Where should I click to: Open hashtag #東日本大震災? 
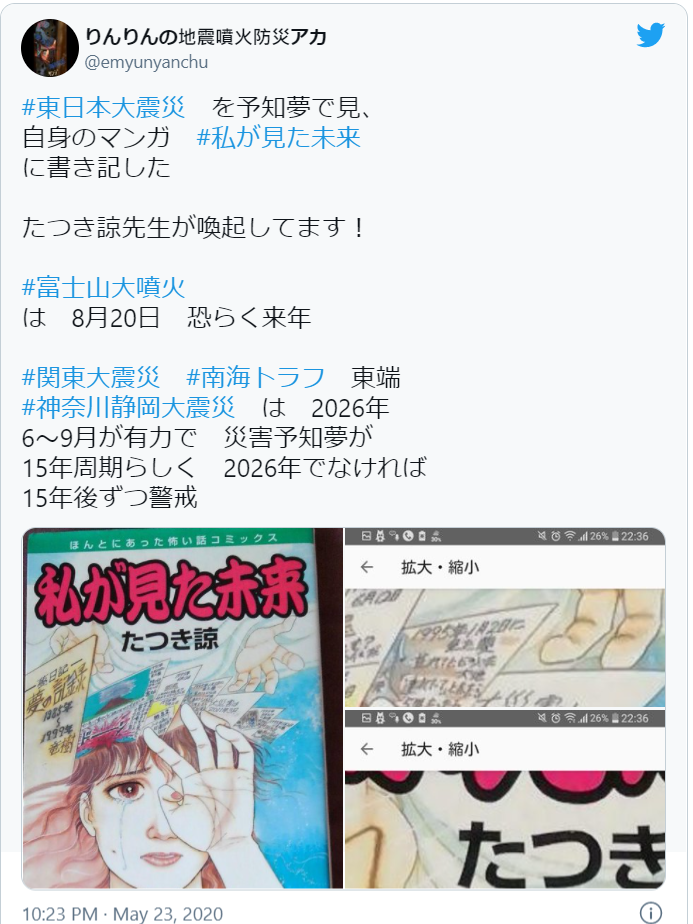[103, 108]
